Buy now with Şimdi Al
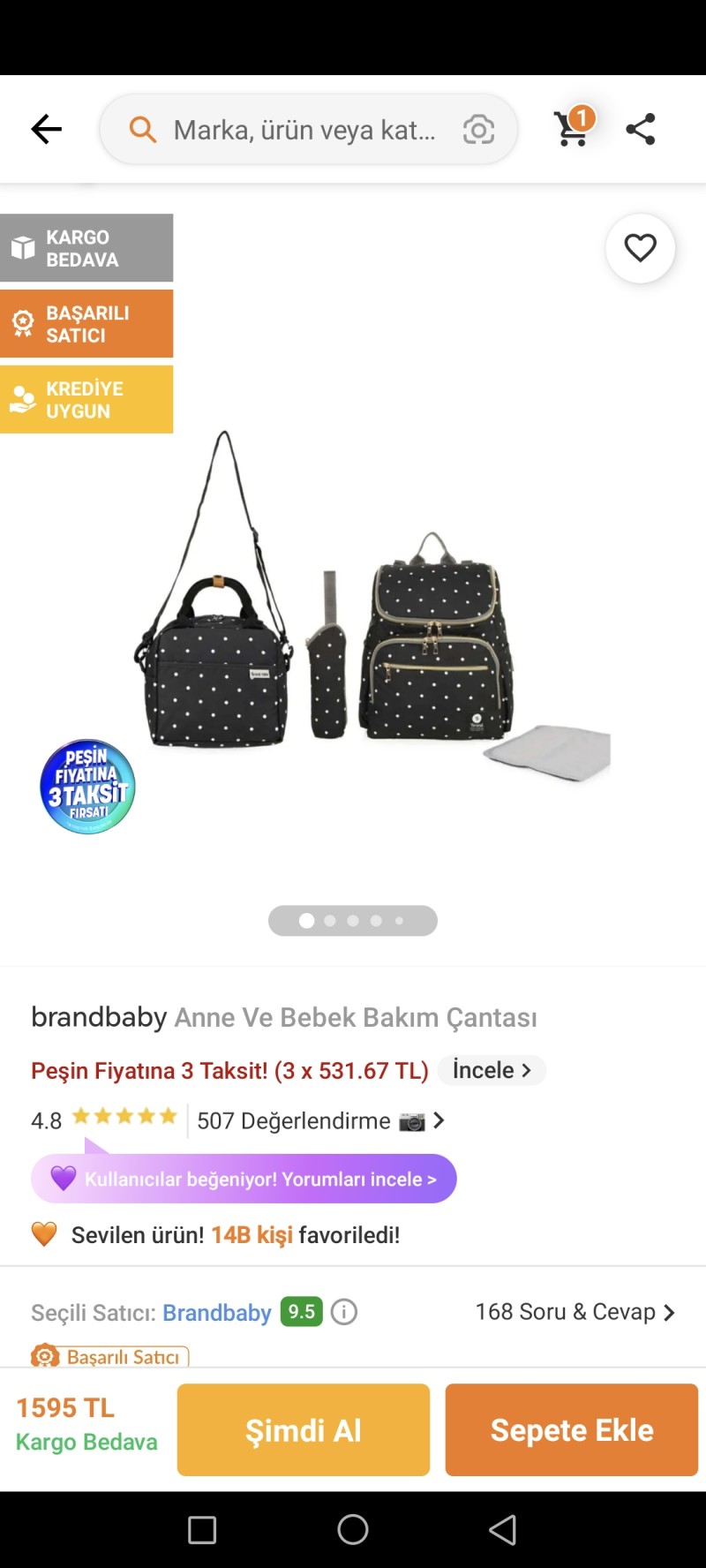 coord(303,1430)
